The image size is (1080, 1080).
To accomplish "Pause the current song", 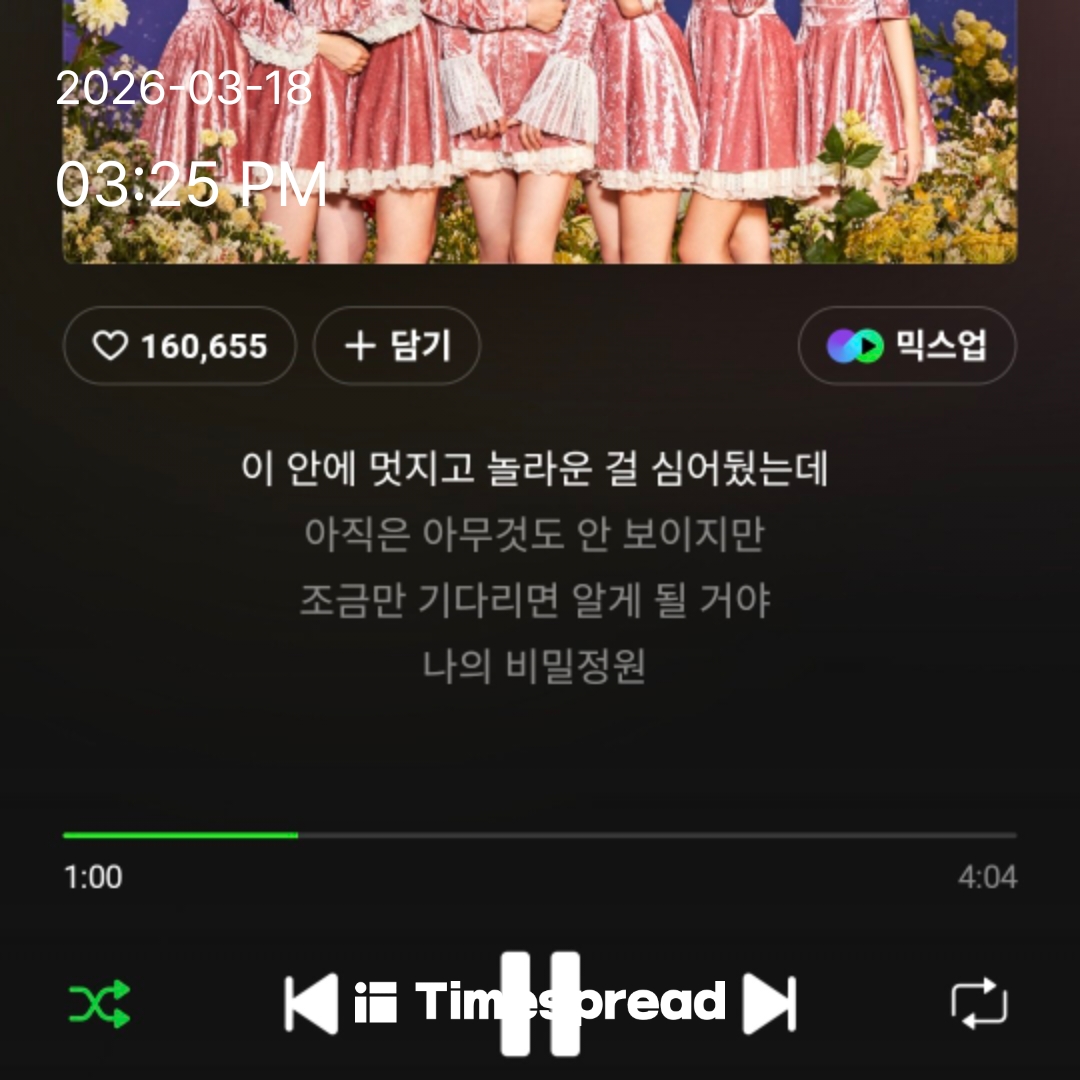I will [x=540, y=1003].
